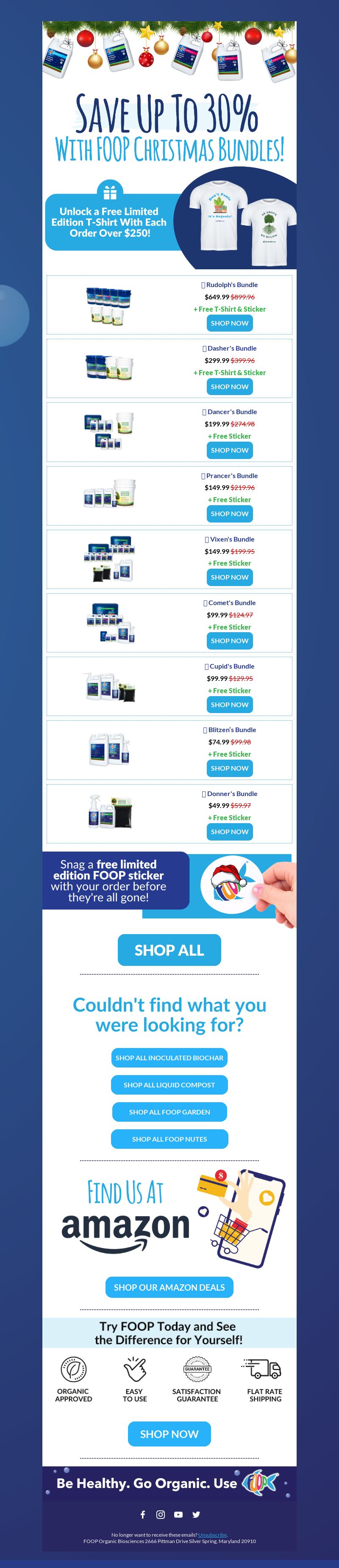The height and width of the screenshot is (1568, 339).
Task: Open the Facebook icon in footer
Action: pos(143,1514)
